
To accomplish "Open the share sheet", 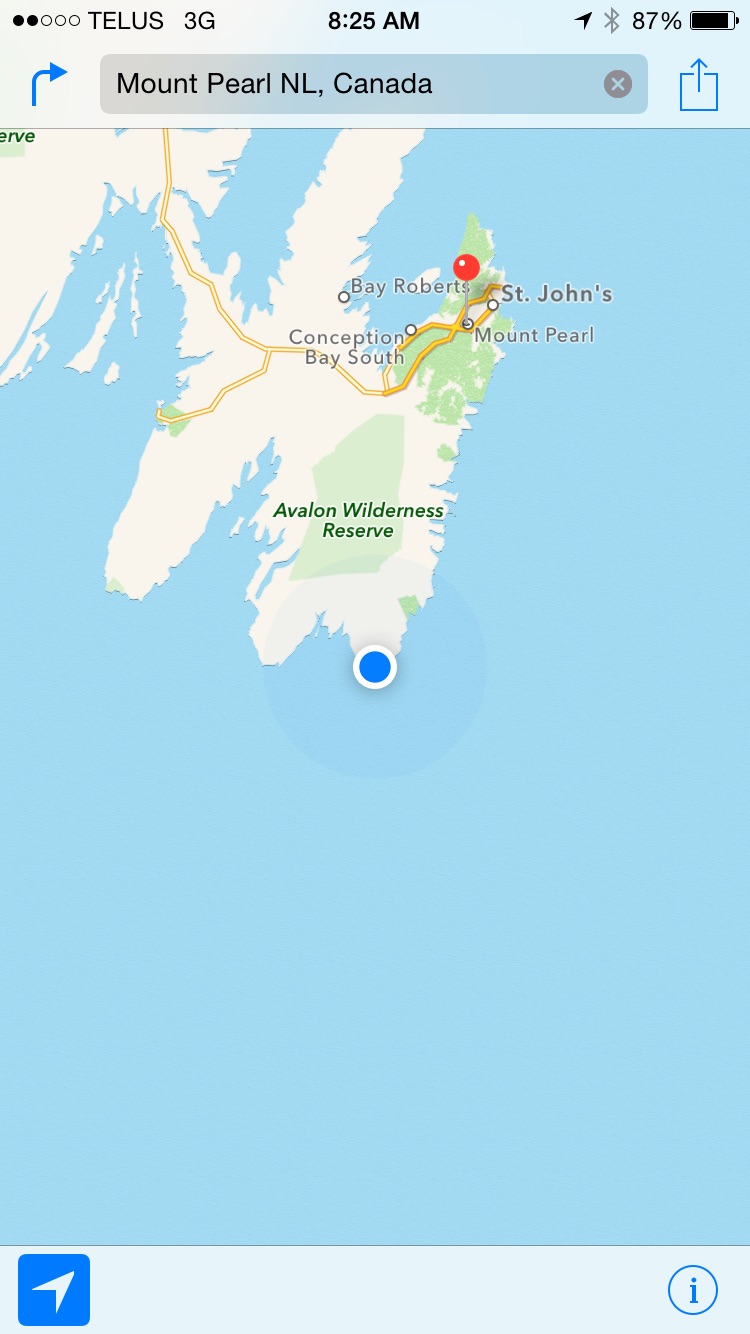I will click(699, 85).
